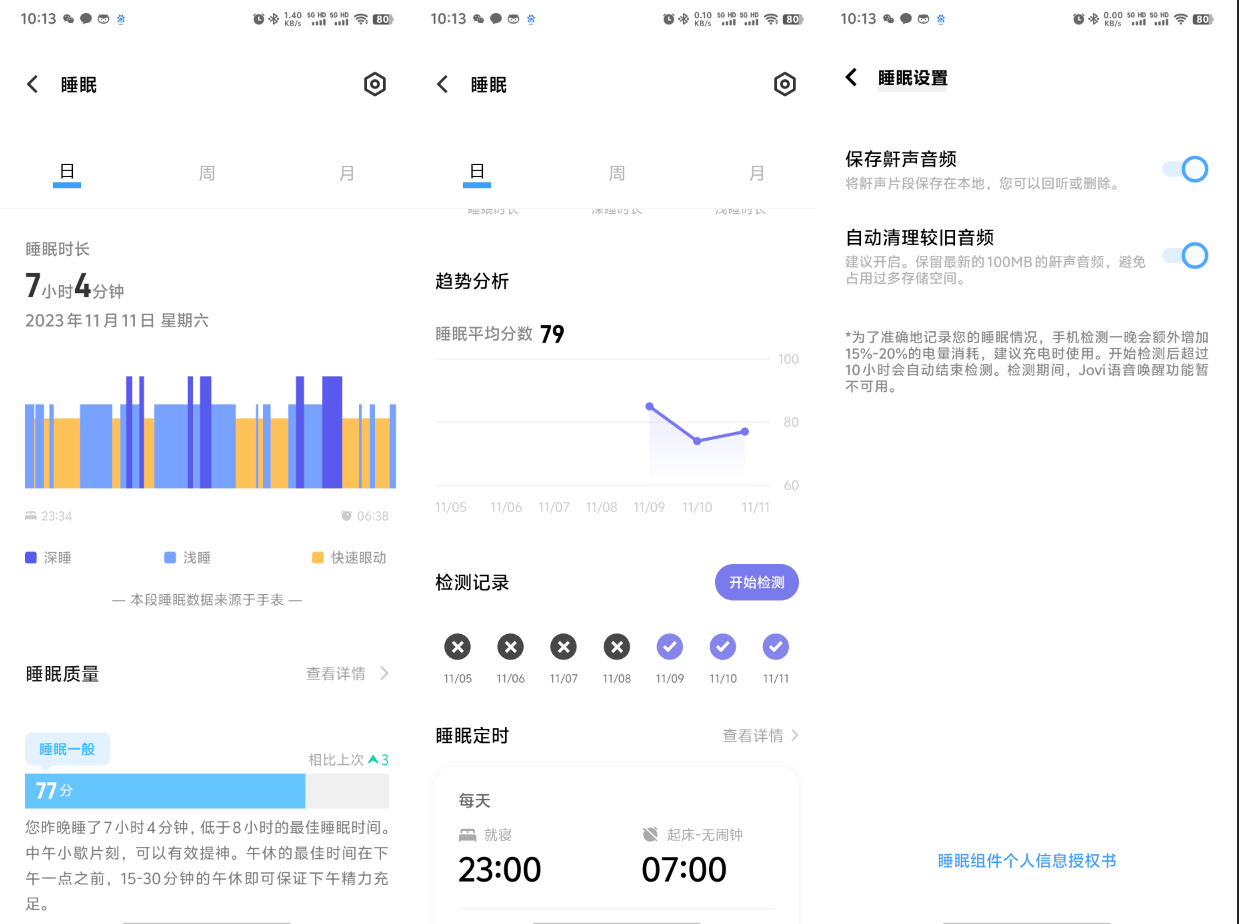This screenshot has width=1239, height=924.
Task: Tap 开始检测 to start detection
Action: 756,582
